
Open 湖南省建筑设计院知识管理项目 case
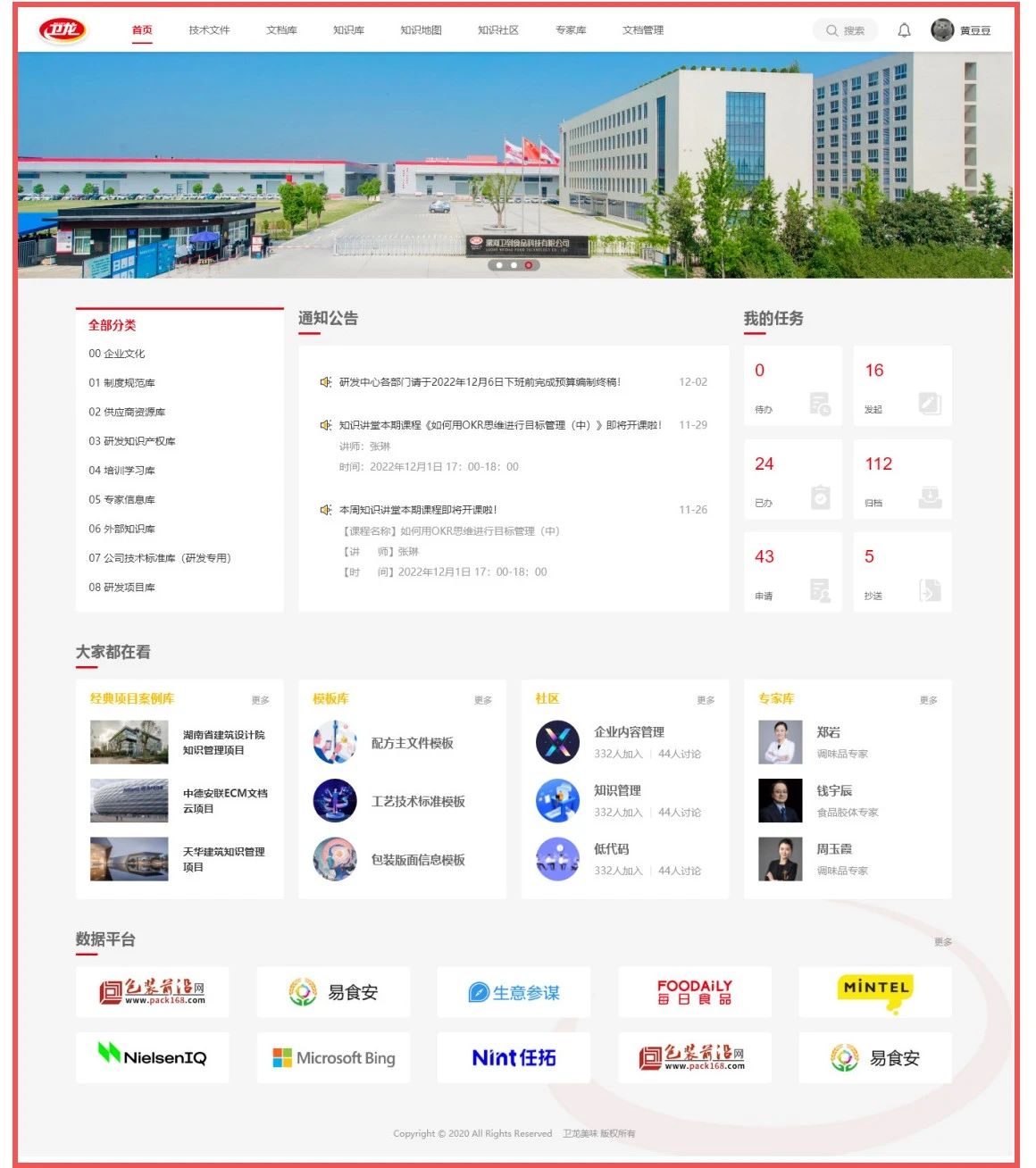pos(223,742)
